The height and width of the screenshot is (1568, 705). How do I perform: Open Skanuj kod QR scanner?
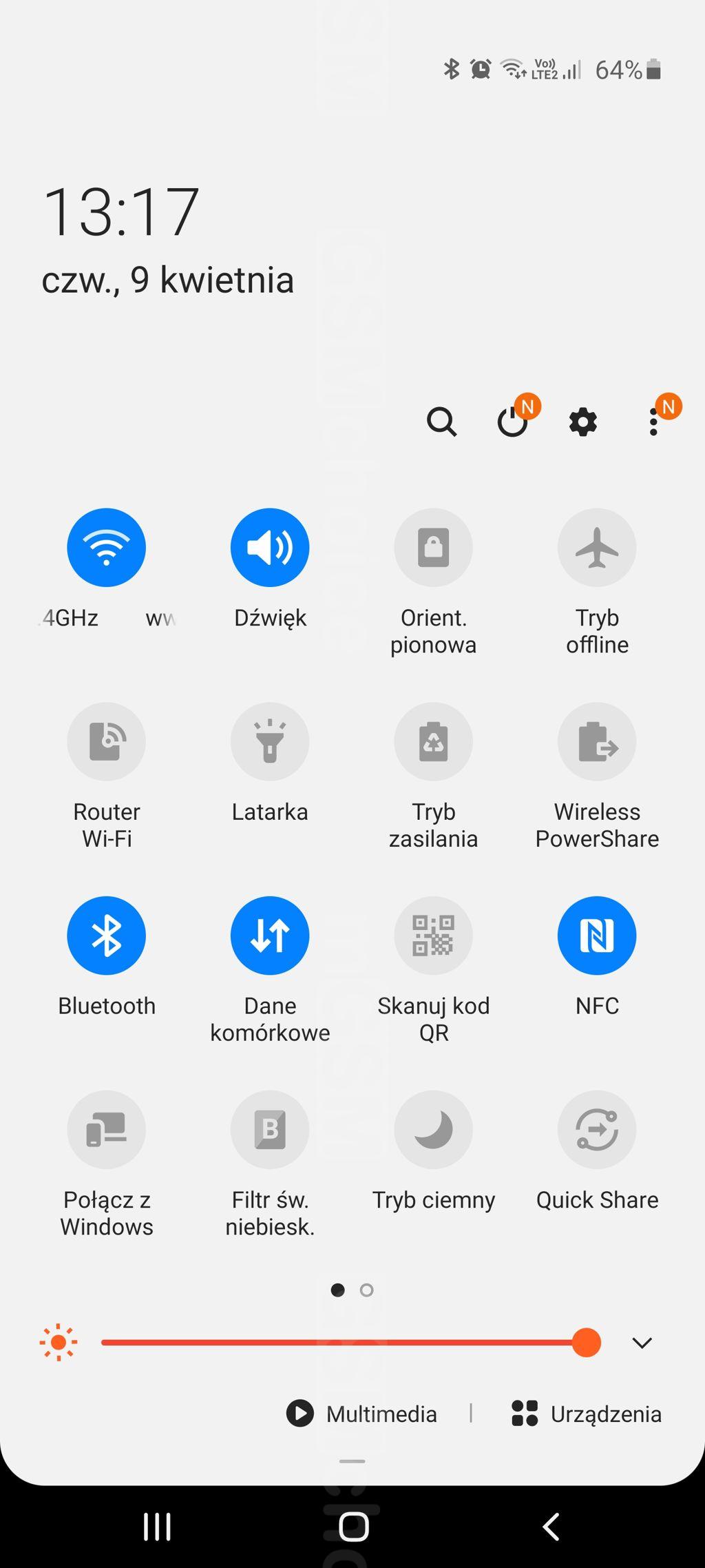(433, 936)
